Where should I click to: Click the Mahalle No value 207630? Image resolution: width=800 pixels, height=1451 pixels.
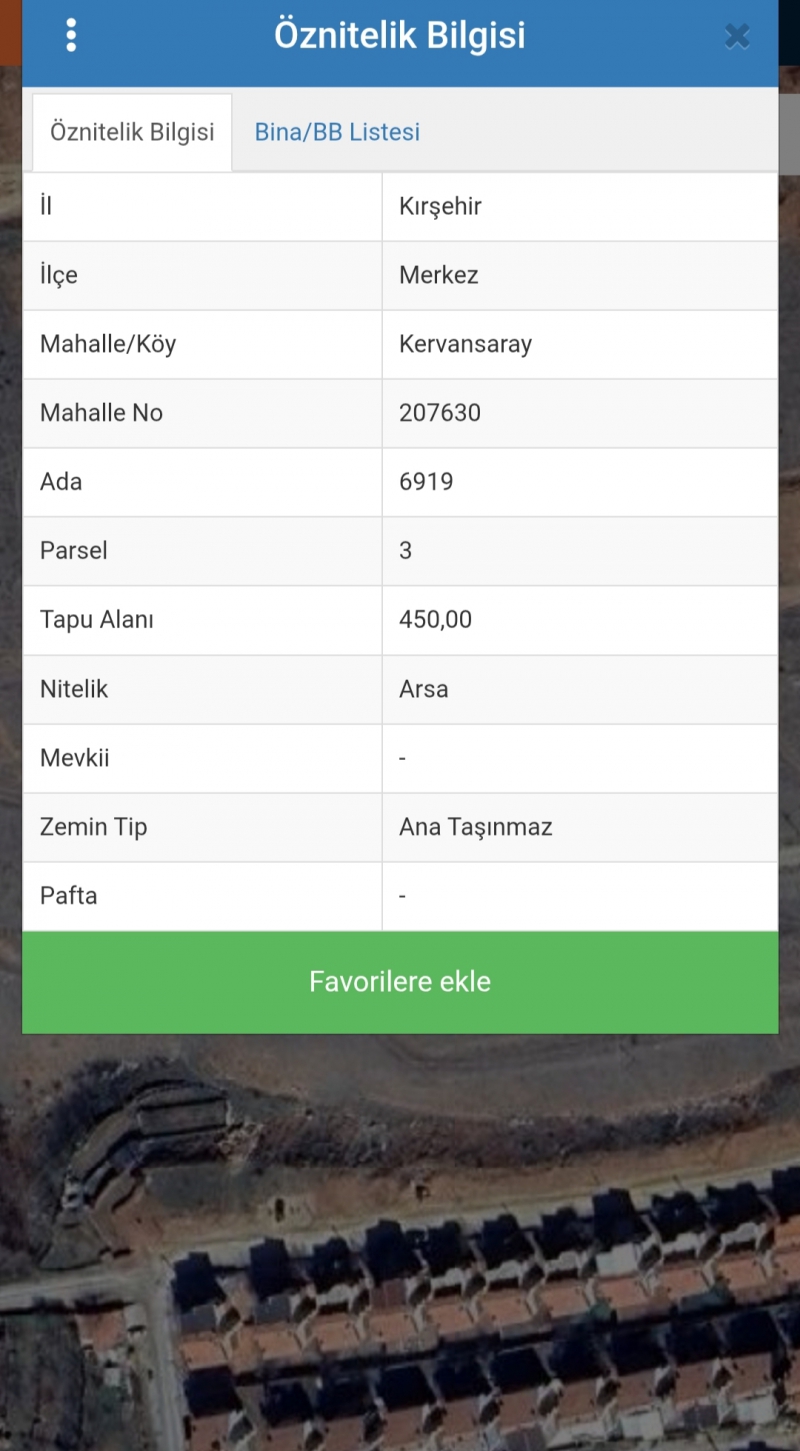440,413
